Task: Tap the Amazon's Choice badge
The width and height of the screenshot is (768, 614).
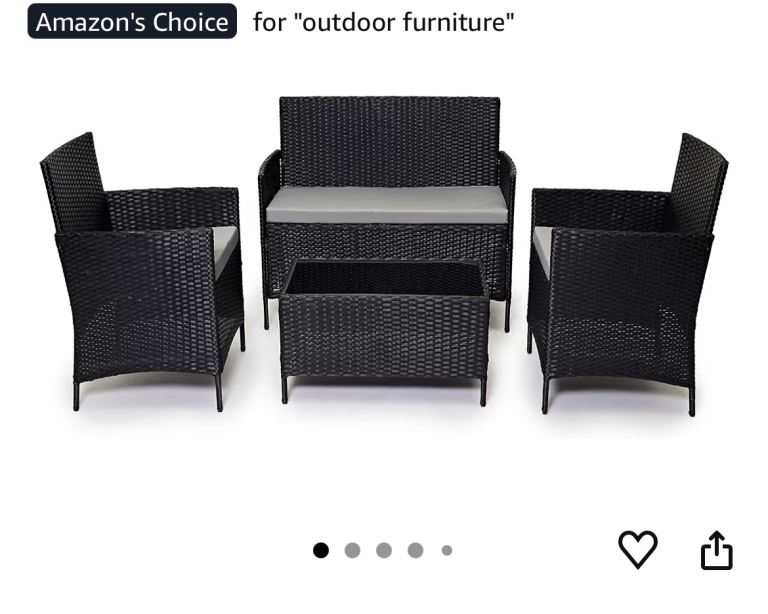Action: pos(132,21)
